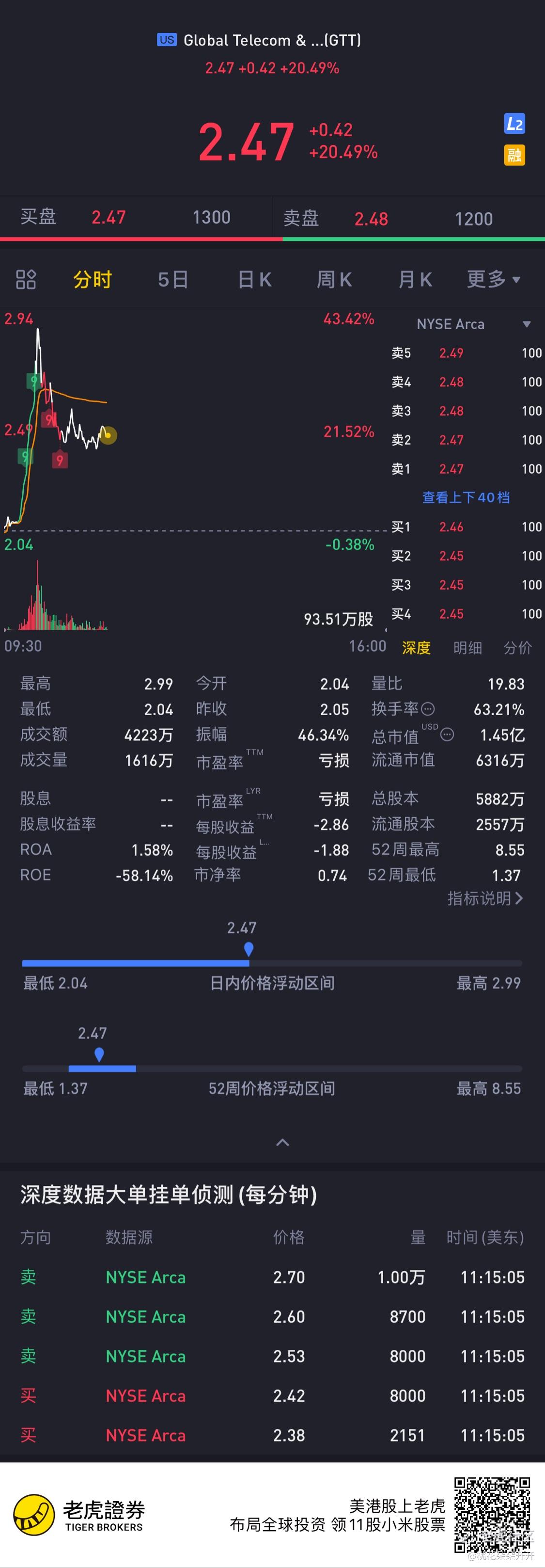Select the 深度 depth tab

pyautogui.click(x=416, y=648)
